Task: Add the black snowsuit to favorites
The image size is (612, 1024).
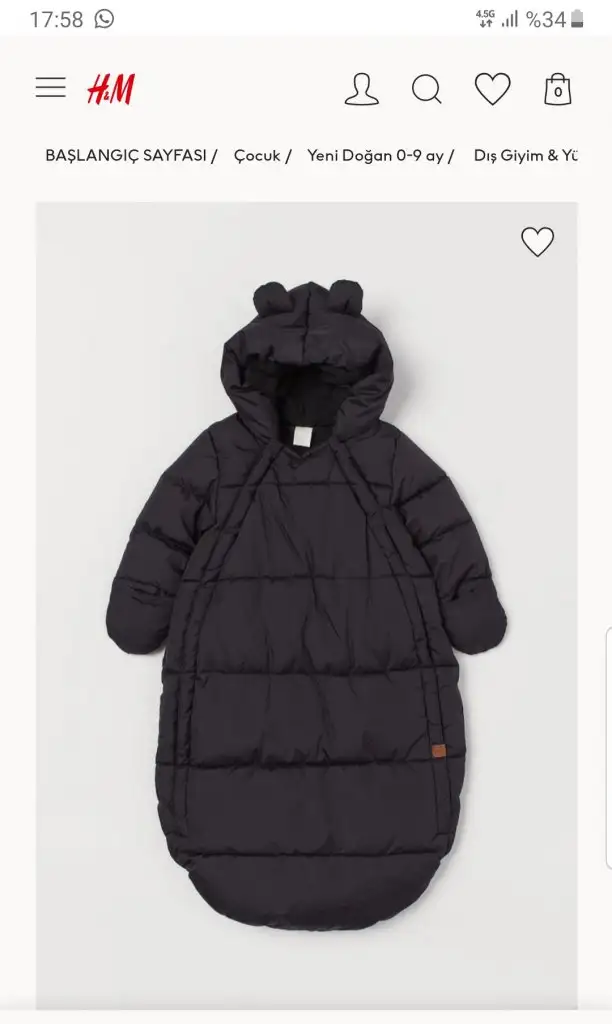Action: pyautogui.click(x=538, y=242)
